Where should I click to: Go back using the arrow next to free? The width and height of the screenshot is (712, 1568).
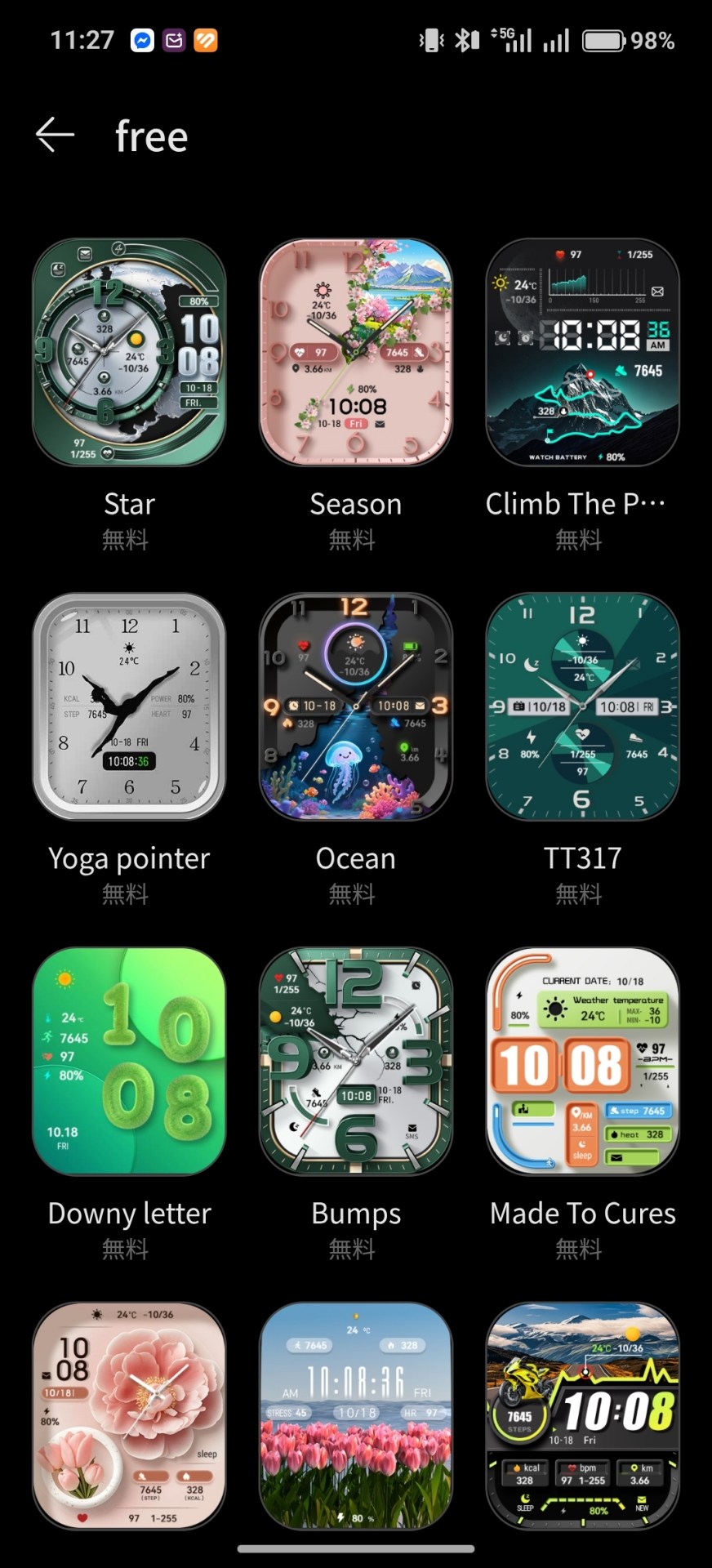(x=55, y=135)
